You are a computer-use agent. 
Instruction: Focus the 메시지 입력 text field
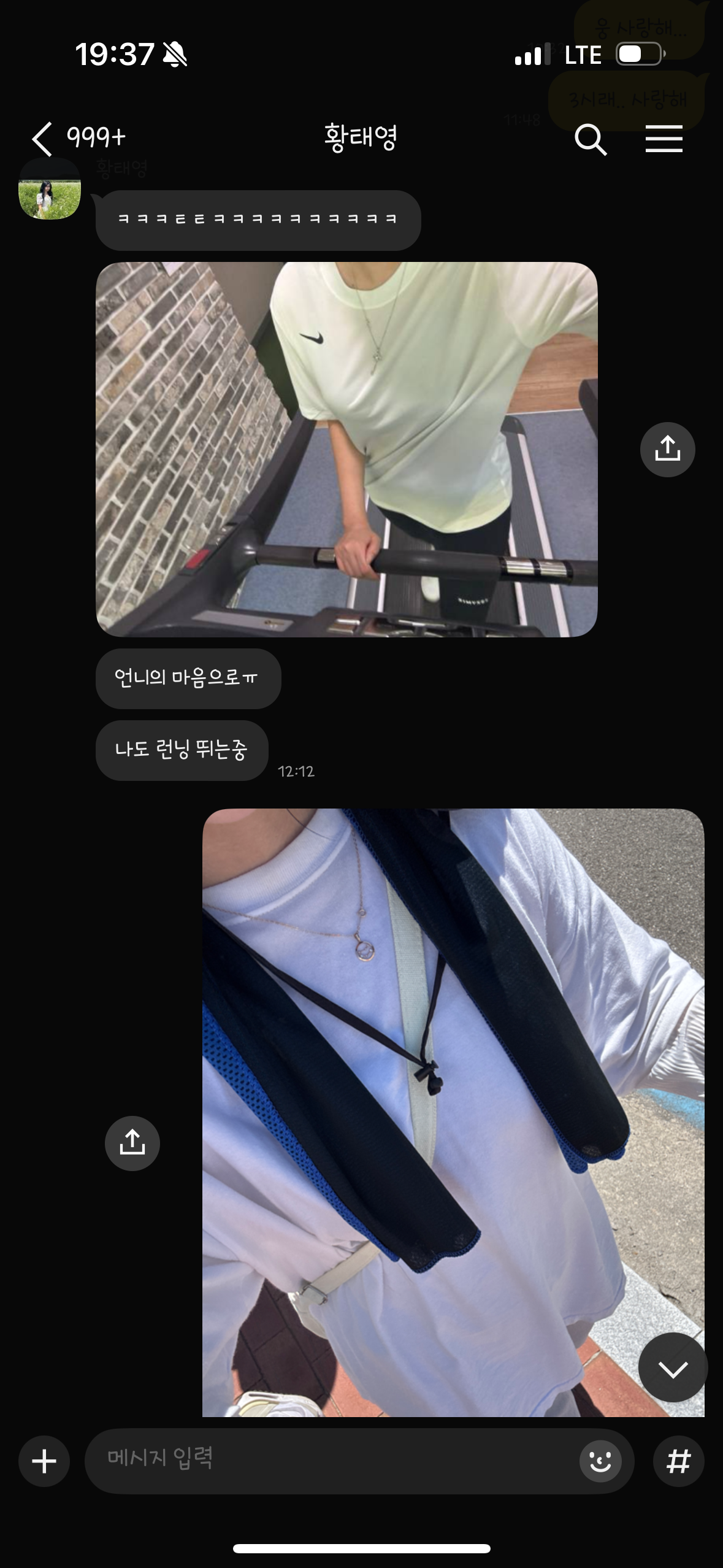(331, 1461)
